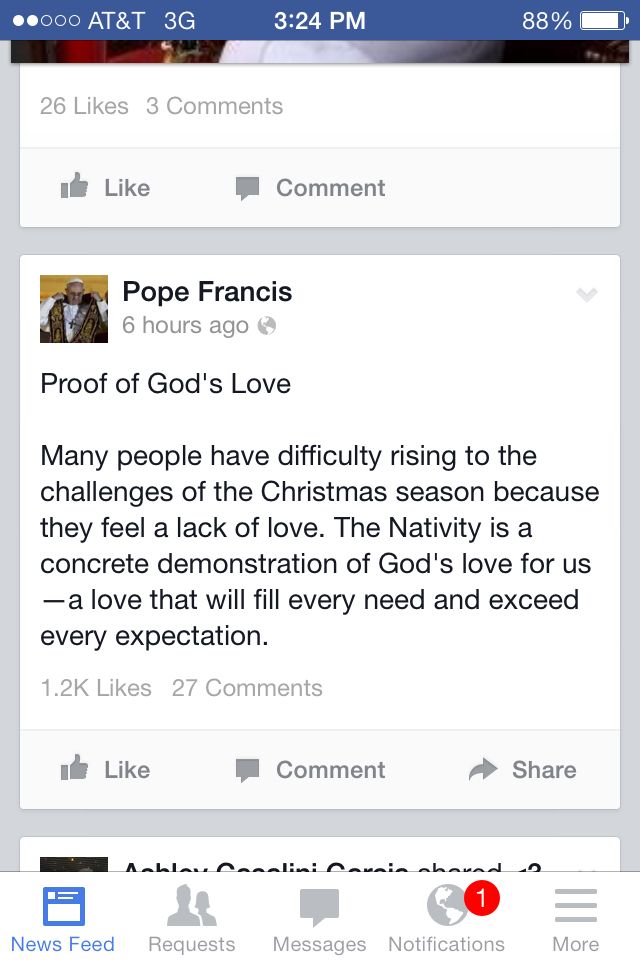Screen dimensions: 640x960
Task: View the 27 Comments thread
Action: (x=247, y=688)
